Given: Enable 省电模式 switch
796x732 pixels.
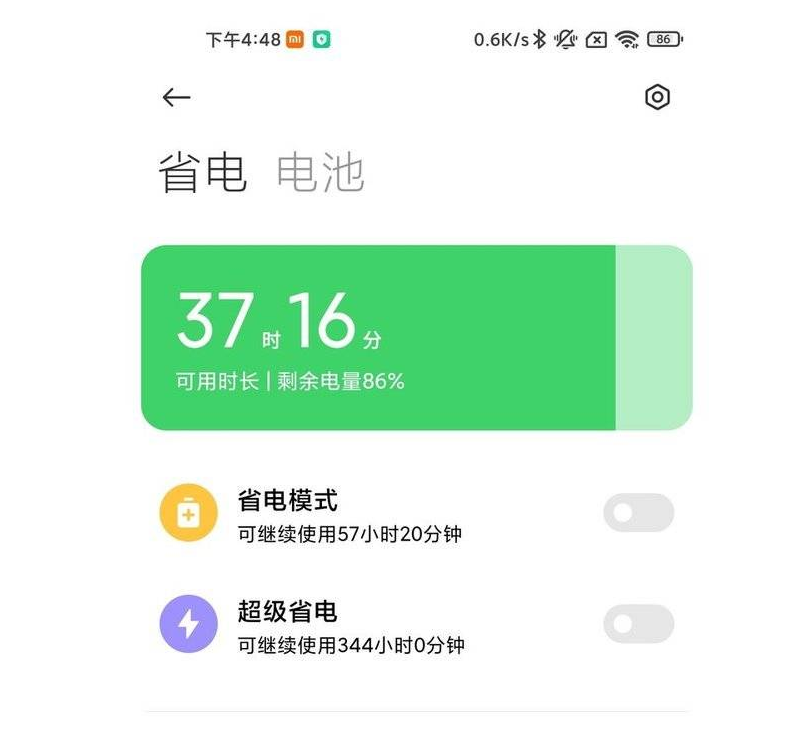Looking at the screenshot, I should pos(638,513).
